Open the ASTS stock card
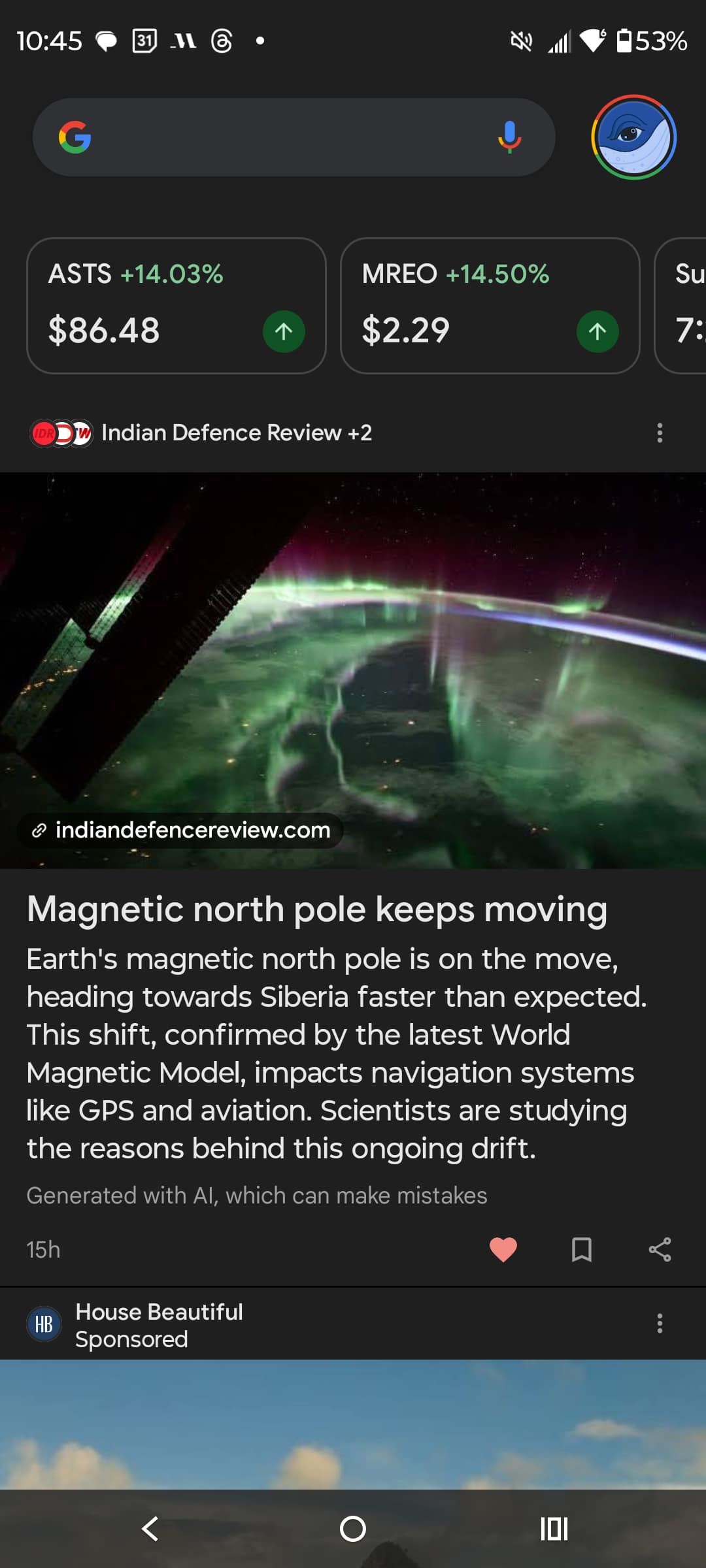Viewport: 706px width, 1568px height. 176,305
